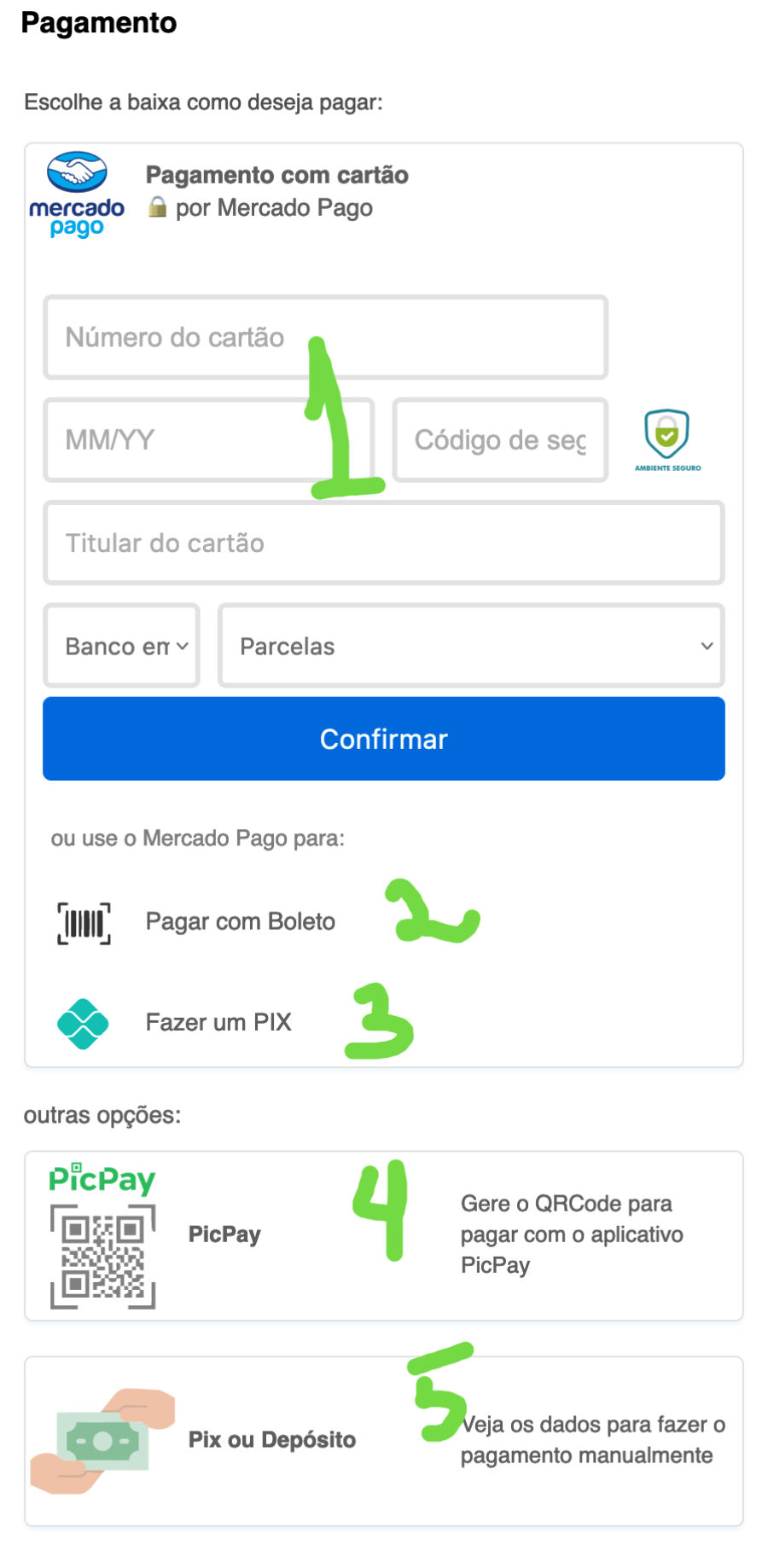The width and height of the screenshot is (768, 1568).
Task: Select Pagar com Boleto
Action: tap(241, 921)
